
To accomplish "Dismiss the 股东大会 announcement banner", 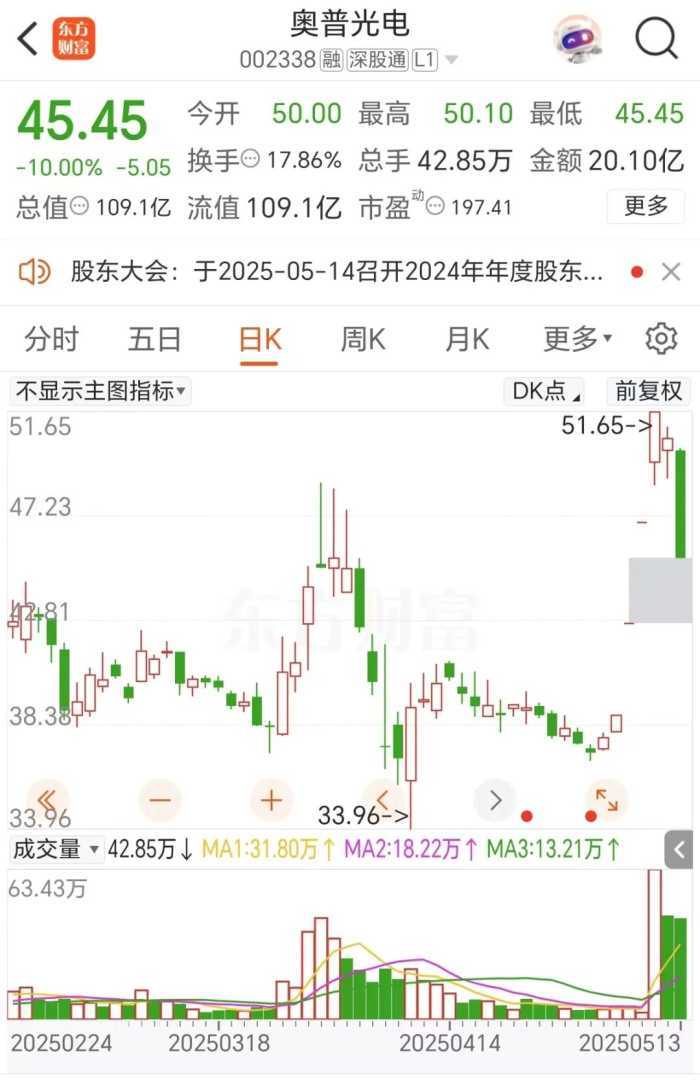I will (671, 271).
